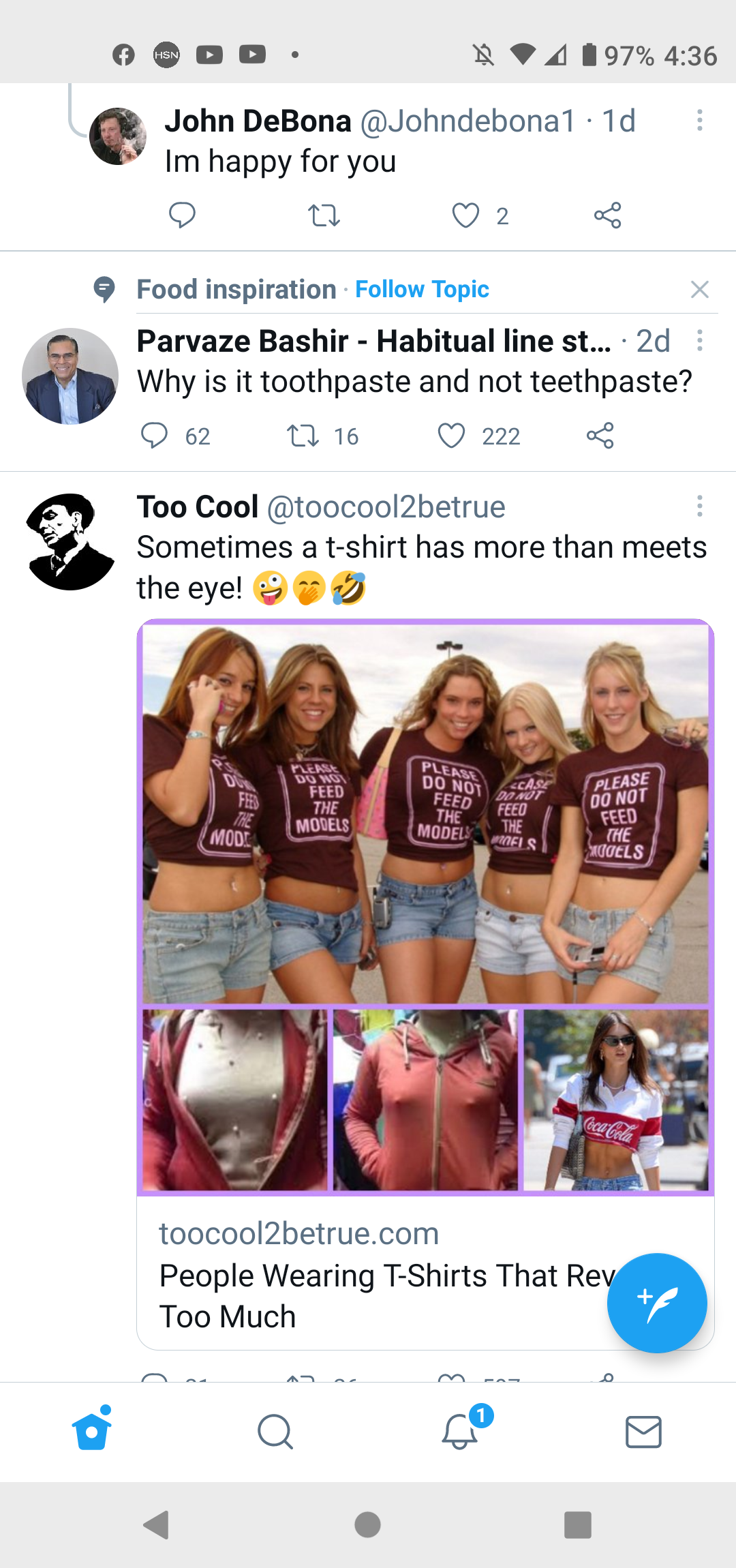Dismiss the Food inspiration topic suggestion
The image size is (736, 1568).
[700, 289]
